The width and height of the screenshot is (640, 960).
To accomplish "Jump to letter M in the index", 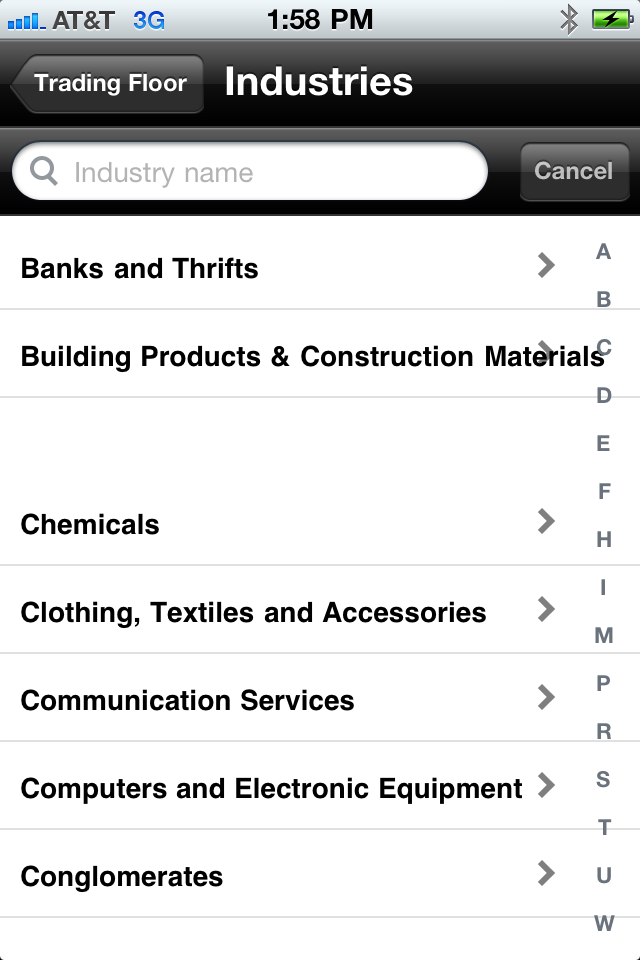I will [x=603, y=636].
